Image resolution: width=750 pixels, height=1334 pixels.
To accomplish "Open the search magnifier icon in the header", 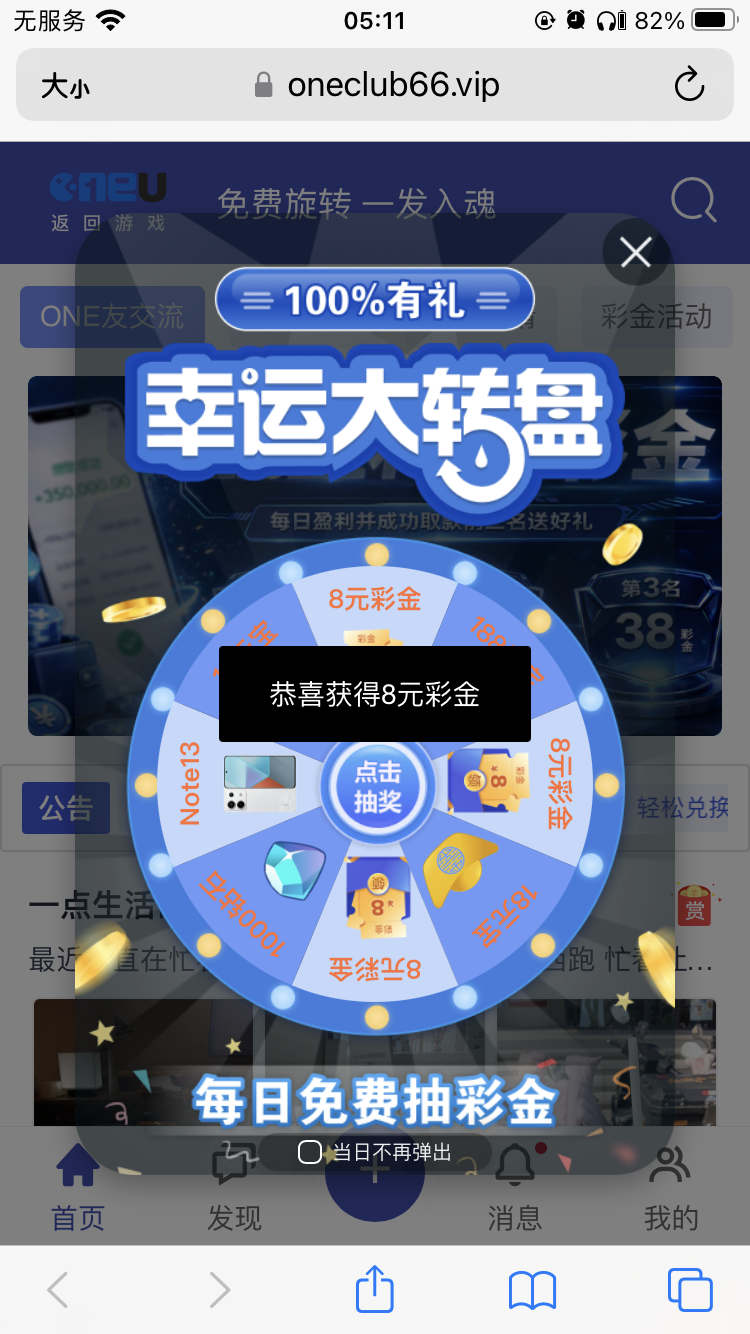I will pyautogui.click(x=694, y=201).
